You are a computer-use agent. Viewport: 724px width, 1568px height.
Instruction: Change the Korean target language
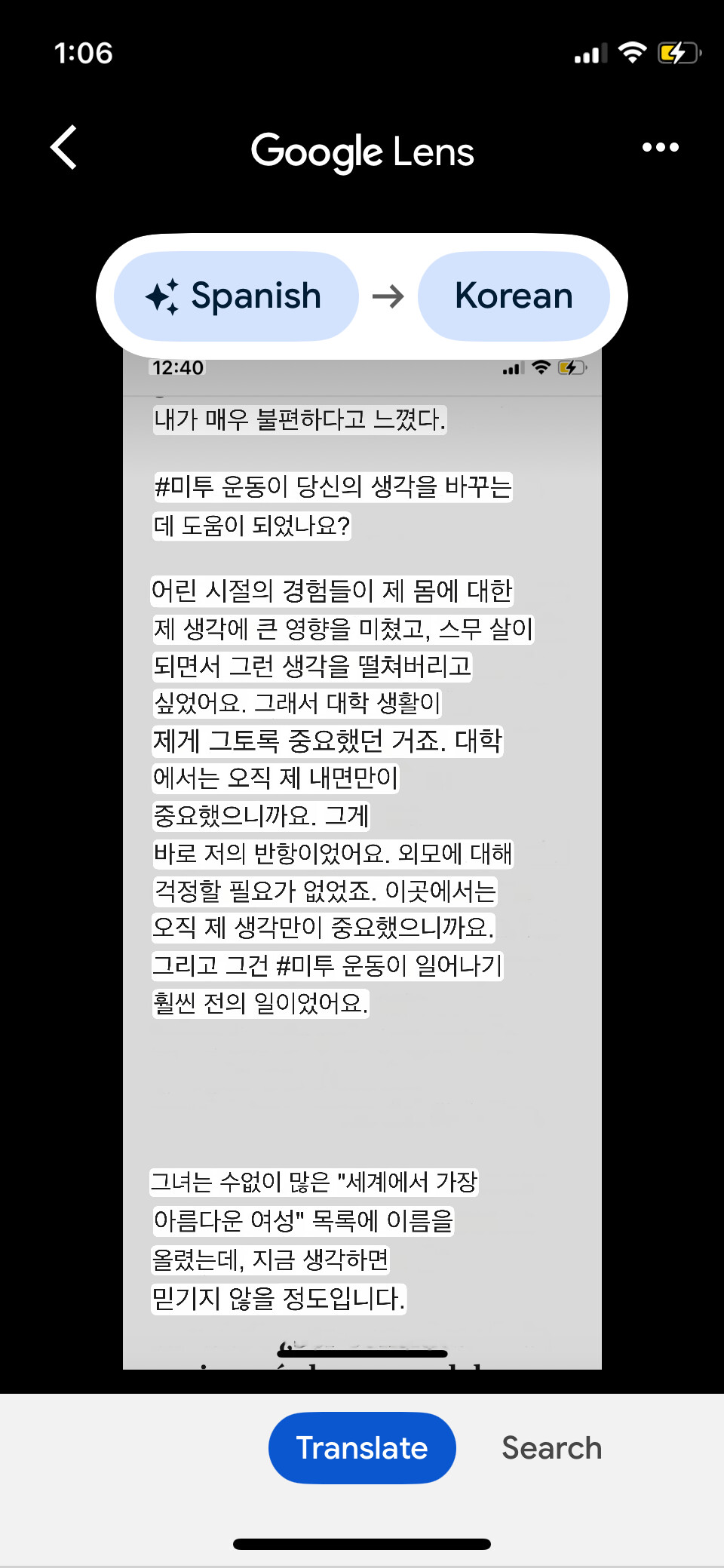coord(514,296)
